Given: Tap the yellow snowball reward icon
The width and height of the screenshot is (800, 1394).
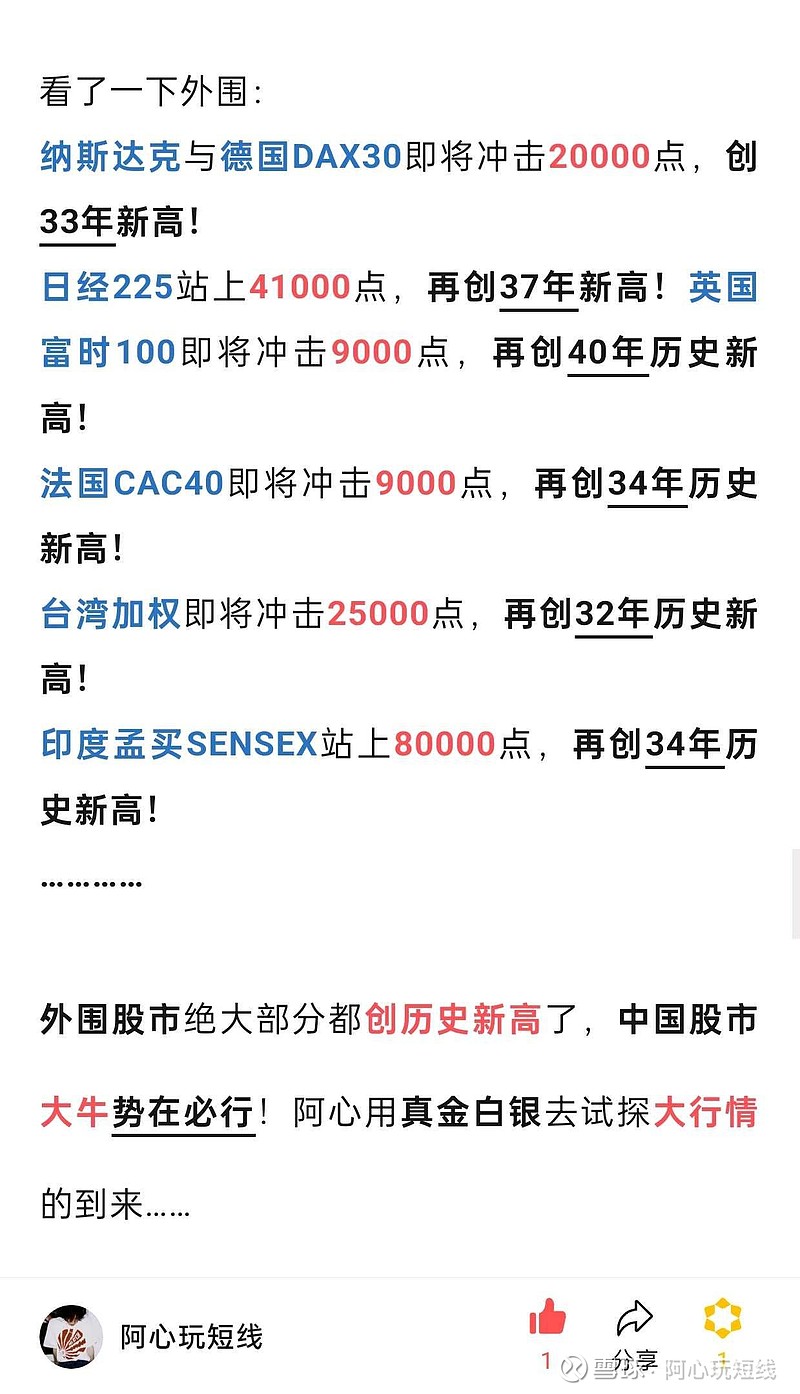Looking at the screenshot, I should pos(722,1320).
